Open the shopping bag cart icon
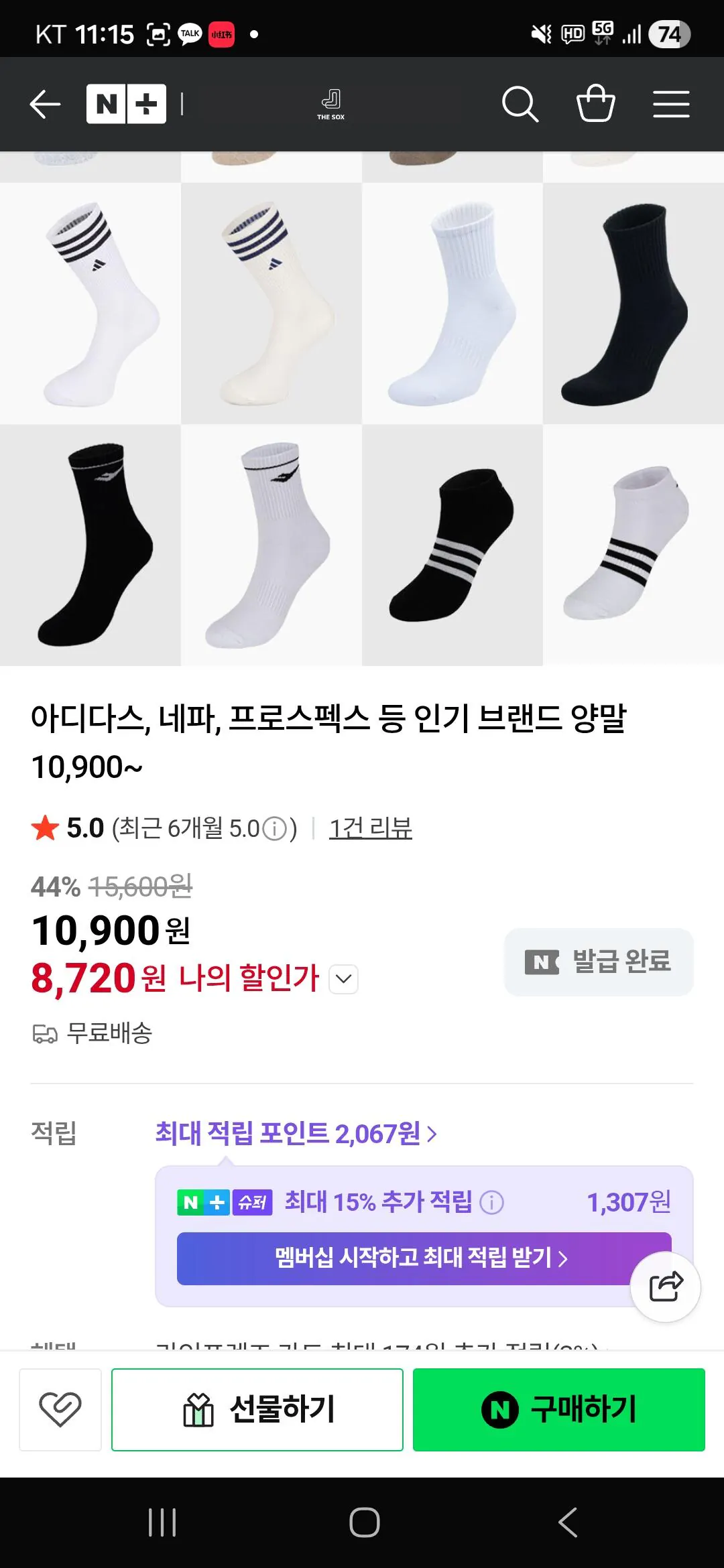 tap(597, 104)
